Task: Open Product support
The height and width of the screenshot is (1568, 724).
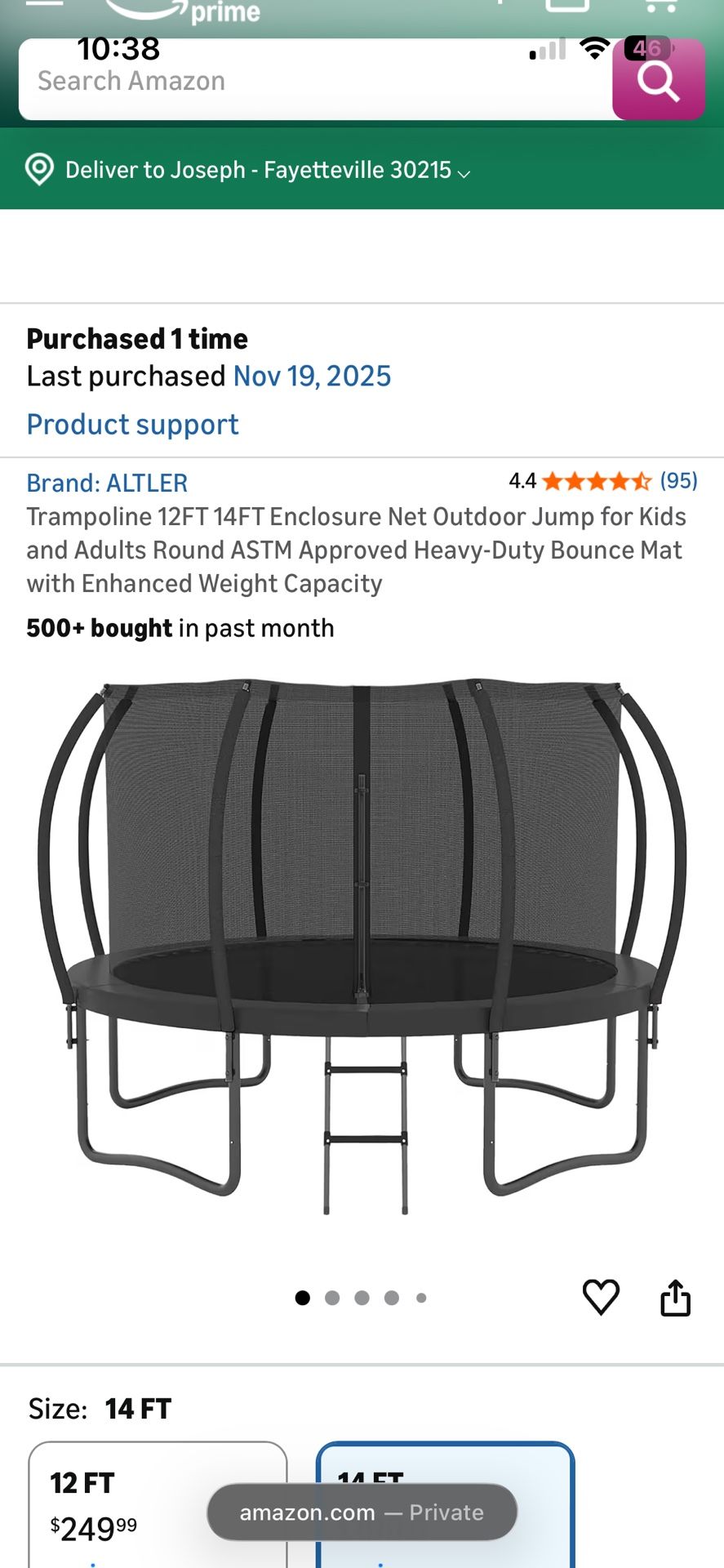Action: [132, 424]
